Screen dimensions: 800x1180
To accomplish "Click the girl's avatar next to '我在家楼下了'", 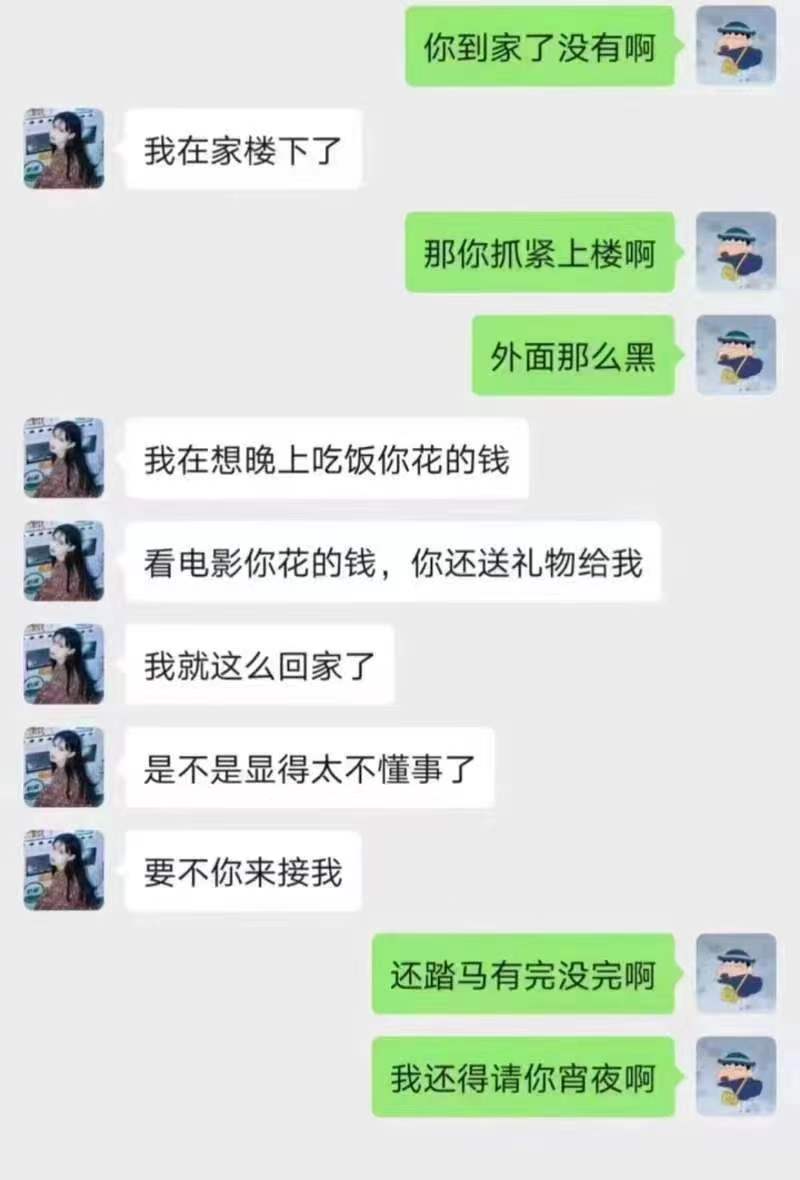I will click(x=64, y=148).
